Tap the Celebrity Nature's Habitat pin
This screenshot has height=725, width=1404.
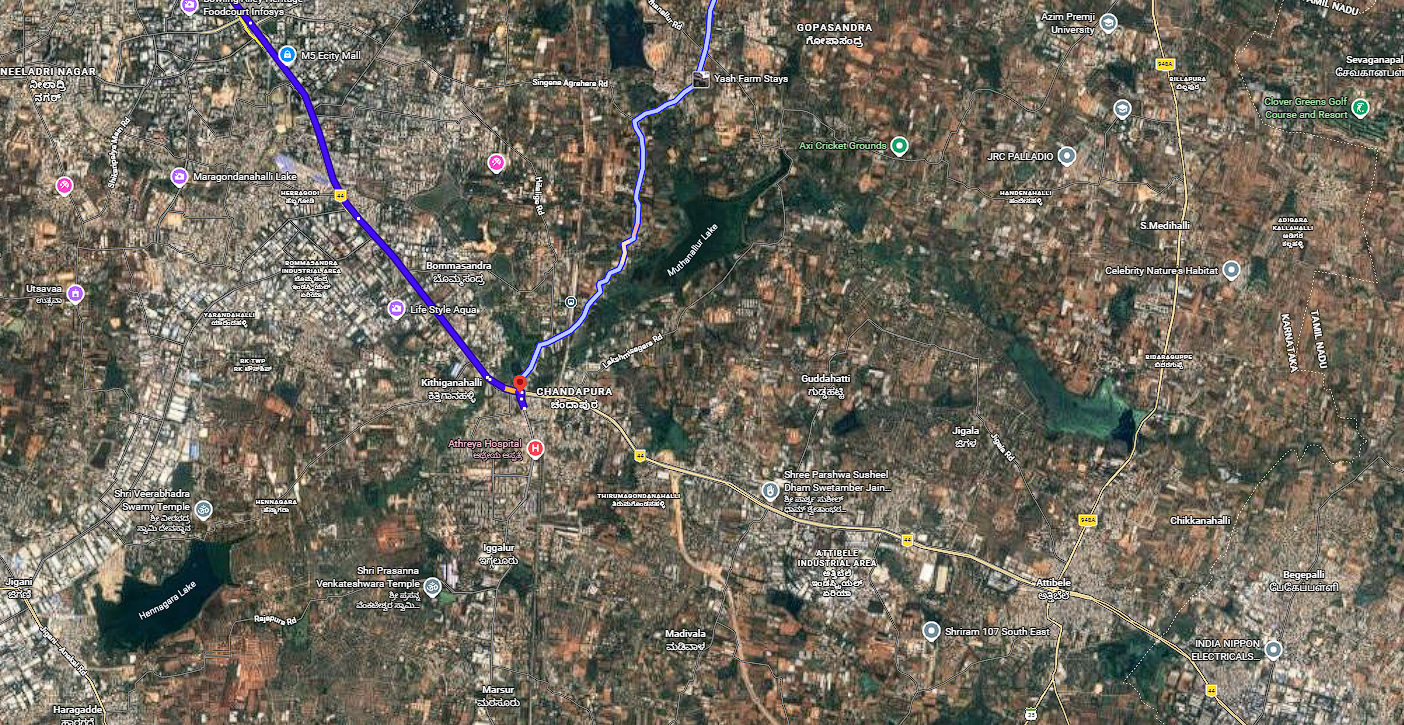click(1231, 270)
